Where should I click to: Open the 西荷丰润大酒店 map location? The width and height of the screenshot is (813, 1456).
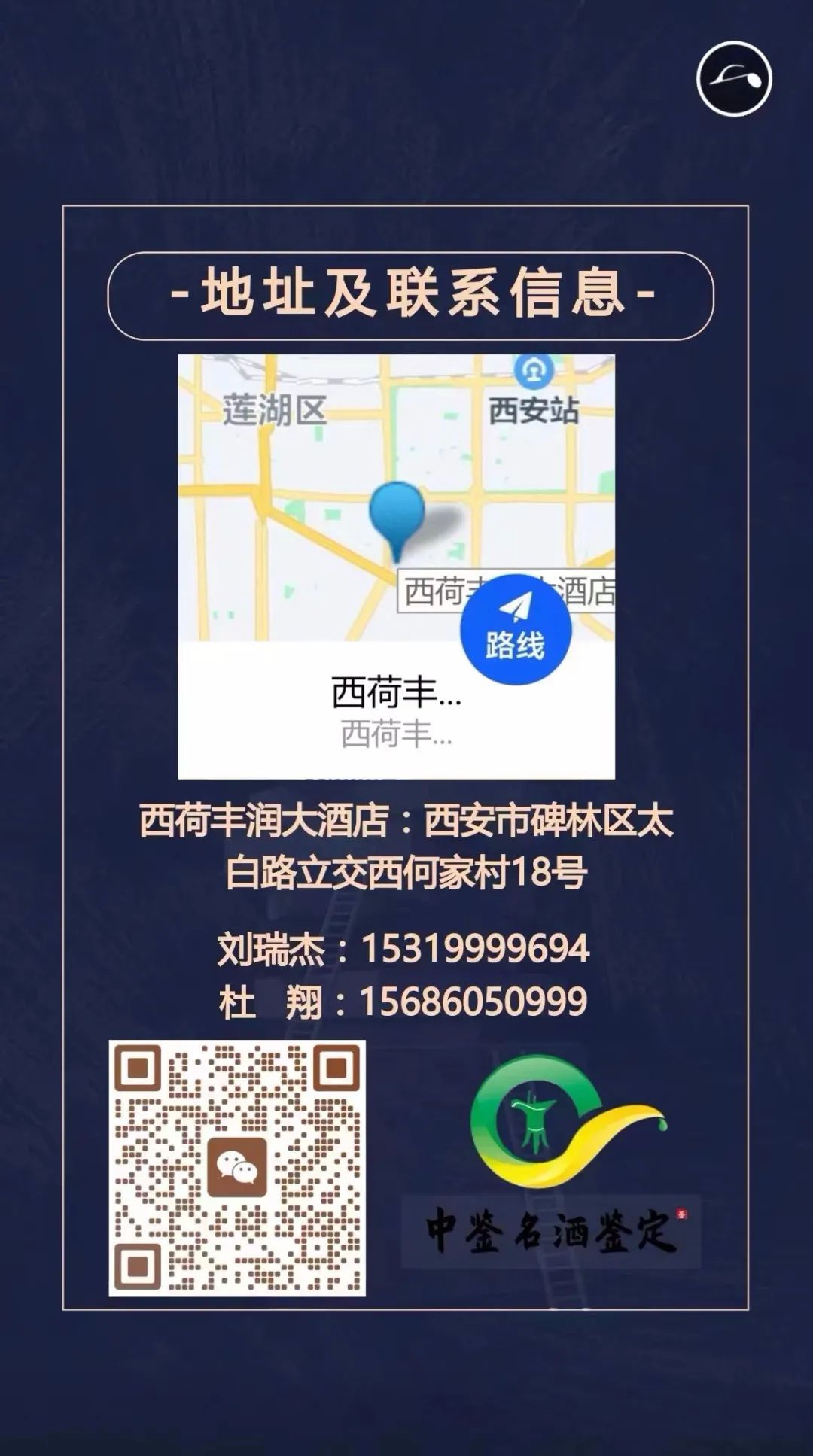(397, 566)
